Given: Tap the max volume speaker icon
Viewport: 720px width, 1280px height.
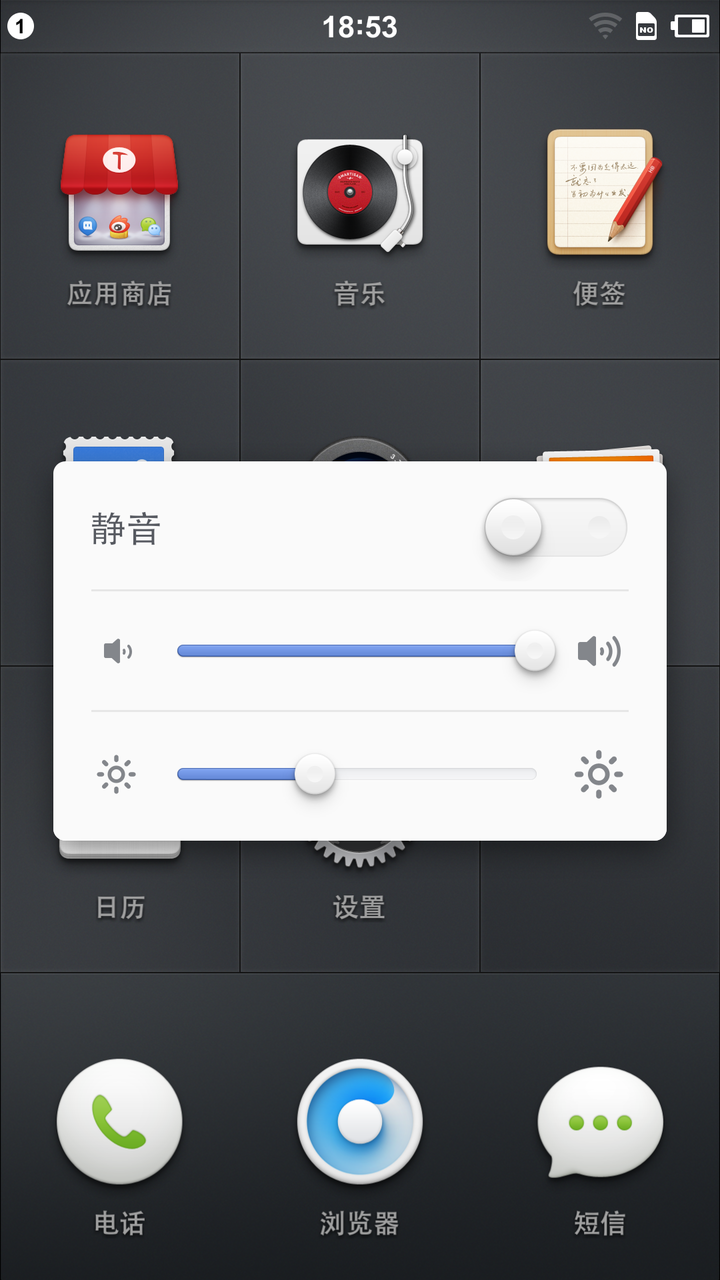Looking at the screenshot, I should point(599,652).
